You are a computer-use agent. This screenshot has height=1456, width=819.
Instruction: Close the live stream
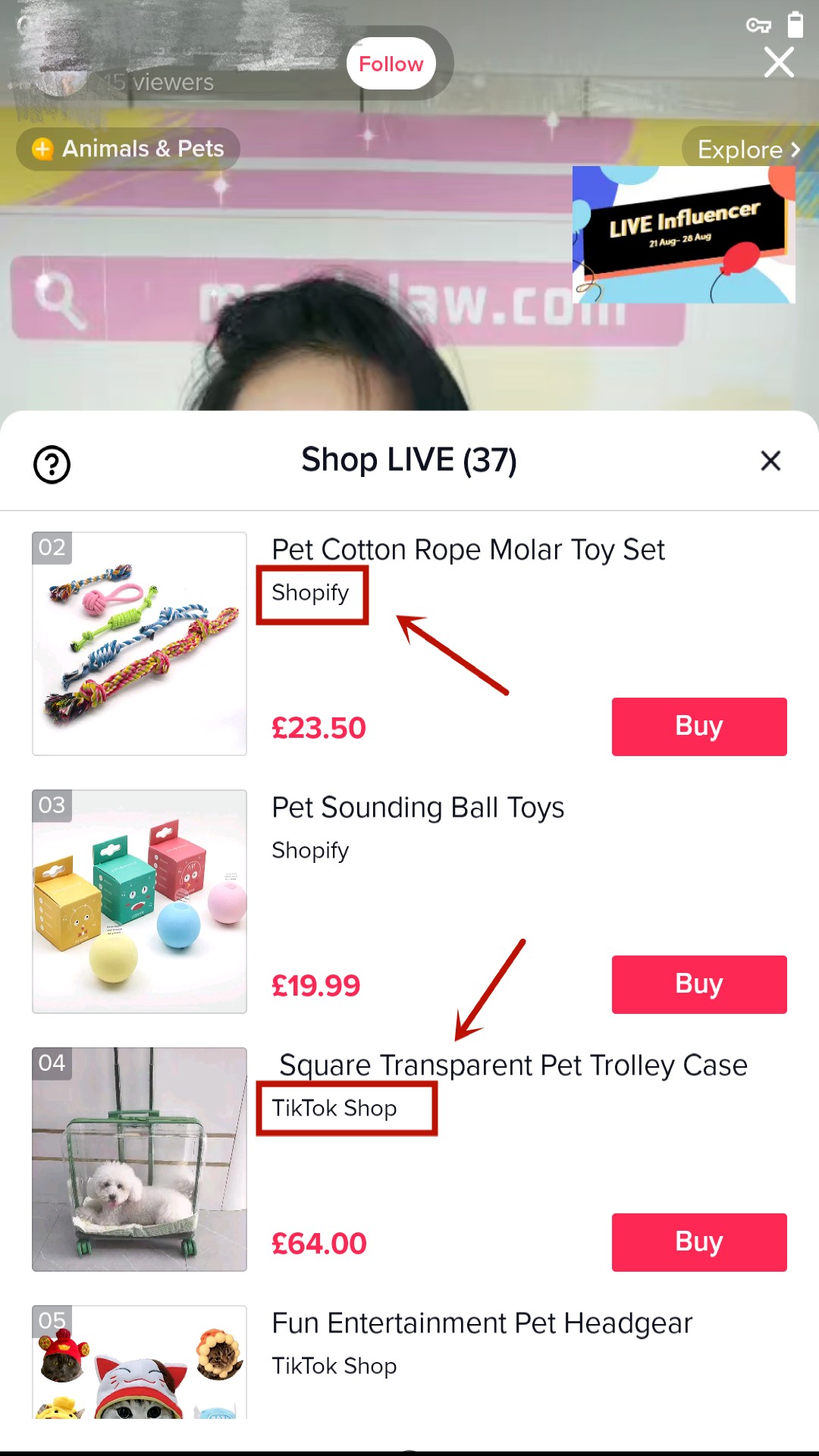(x=779, y=62)
